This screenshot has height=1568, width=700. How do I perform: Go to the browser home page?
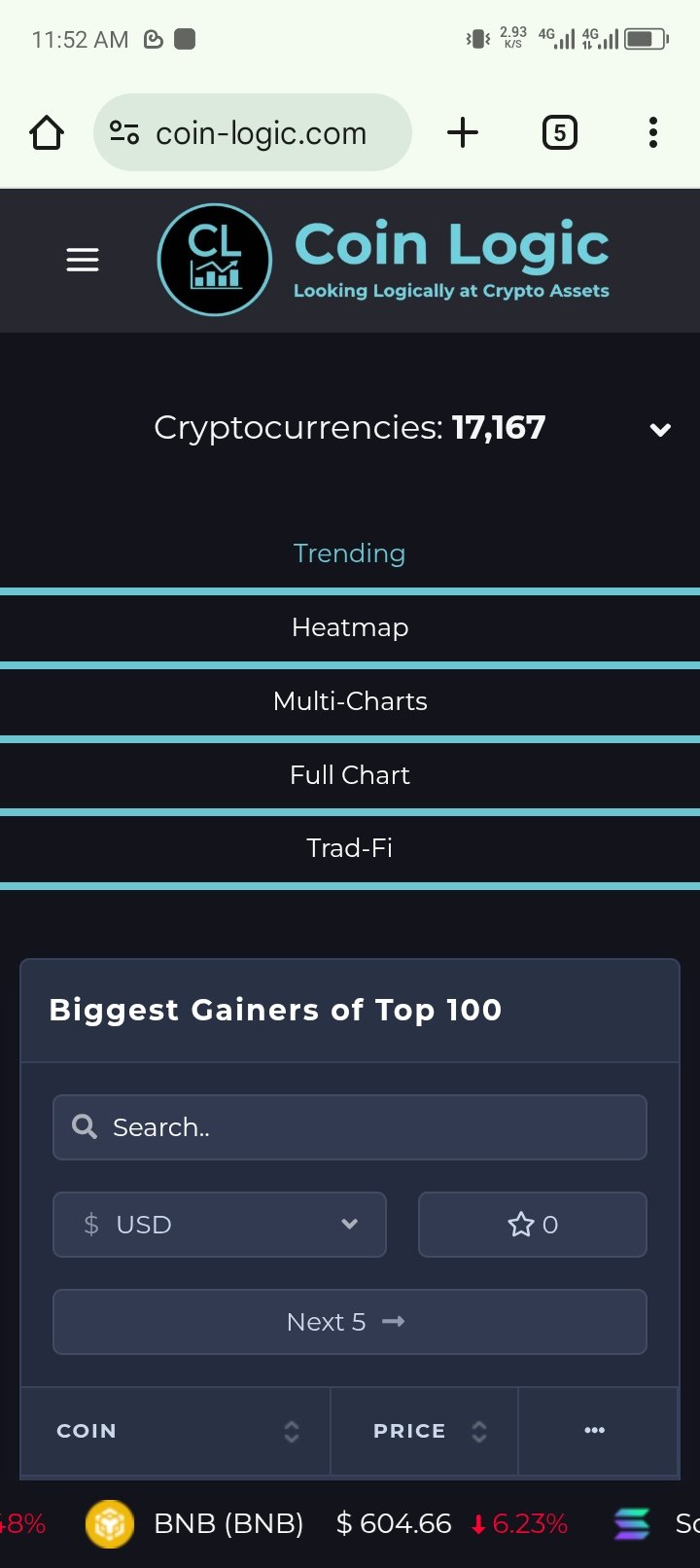tap(47, 132)
